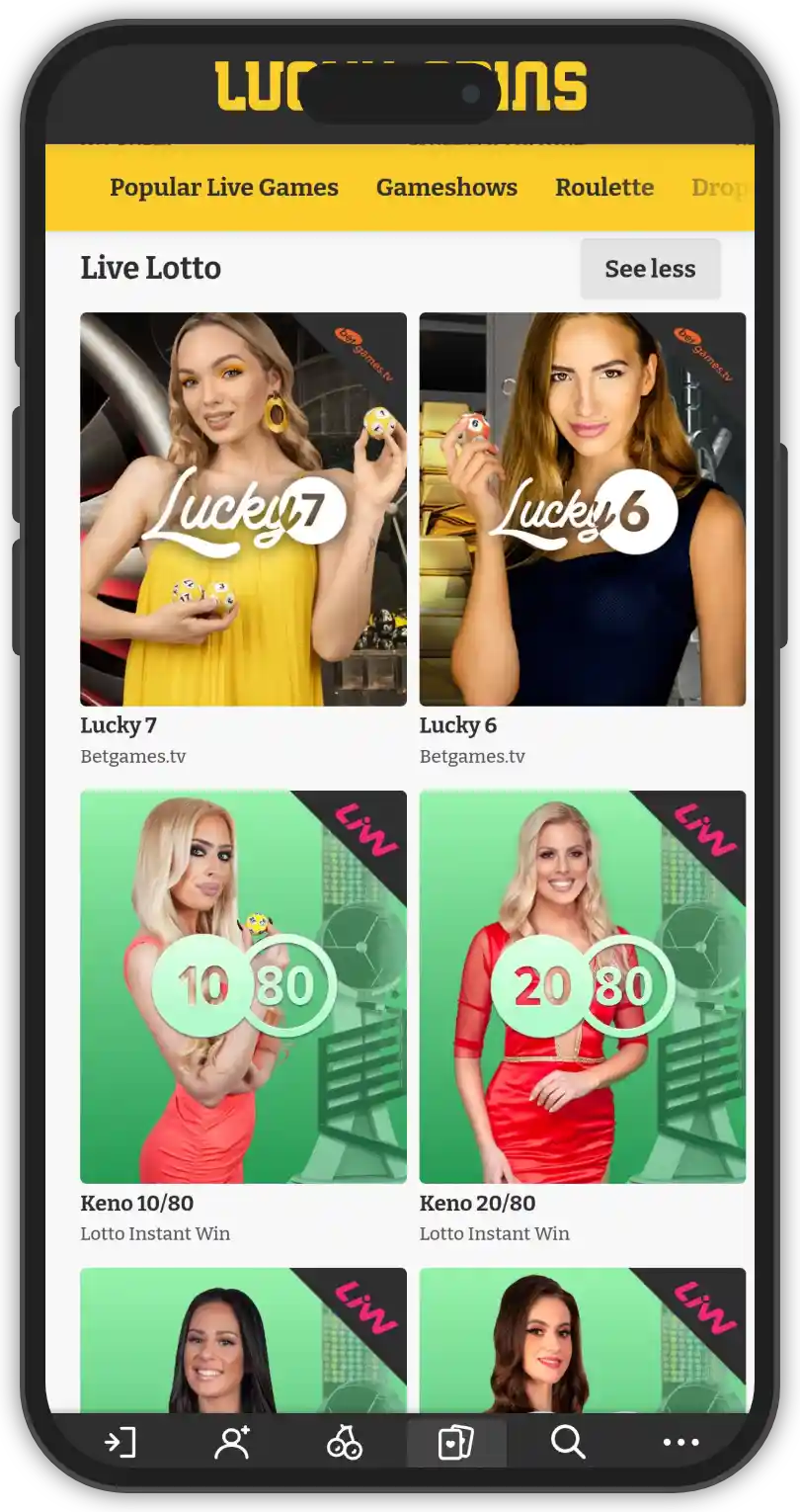Switch to the Roulette tab

tap(604, 188)
